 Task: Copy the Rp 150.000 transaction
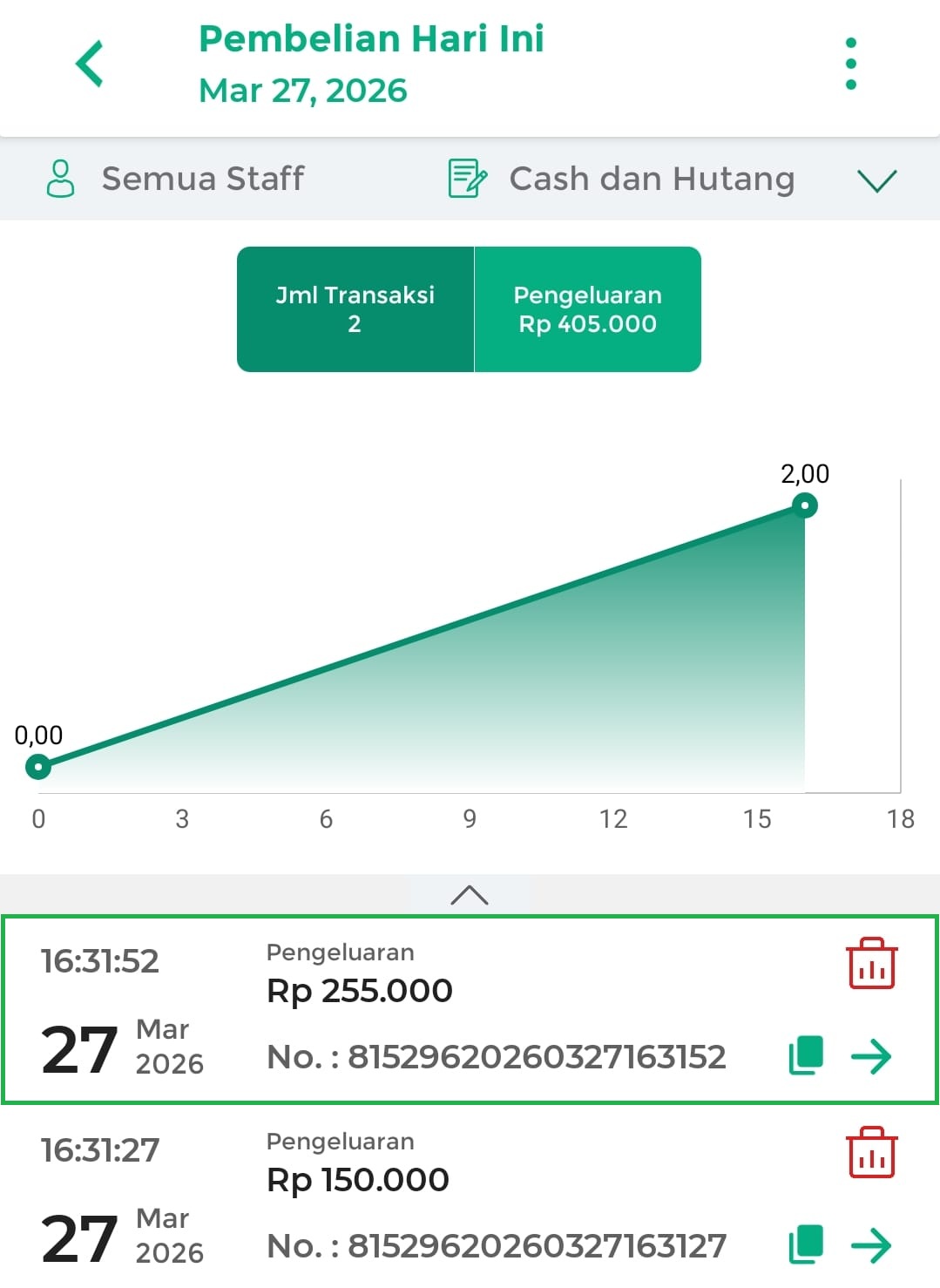pos(806,1244)
